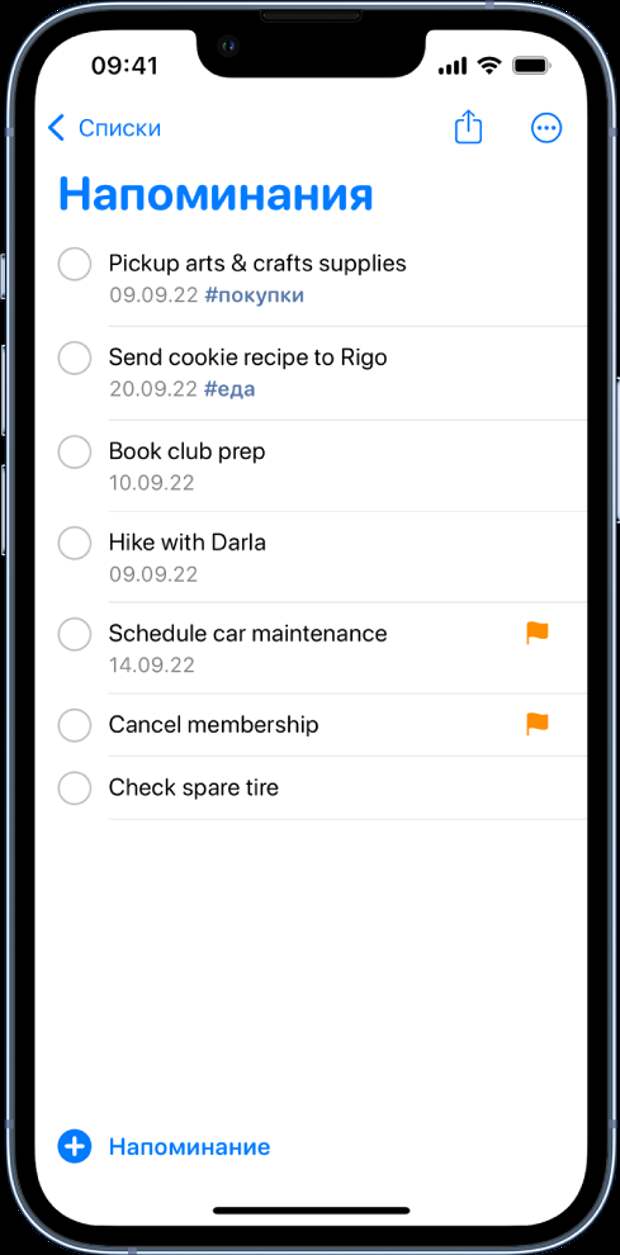
Task: Add a new Напоминание
Action: pos(165,1147)
